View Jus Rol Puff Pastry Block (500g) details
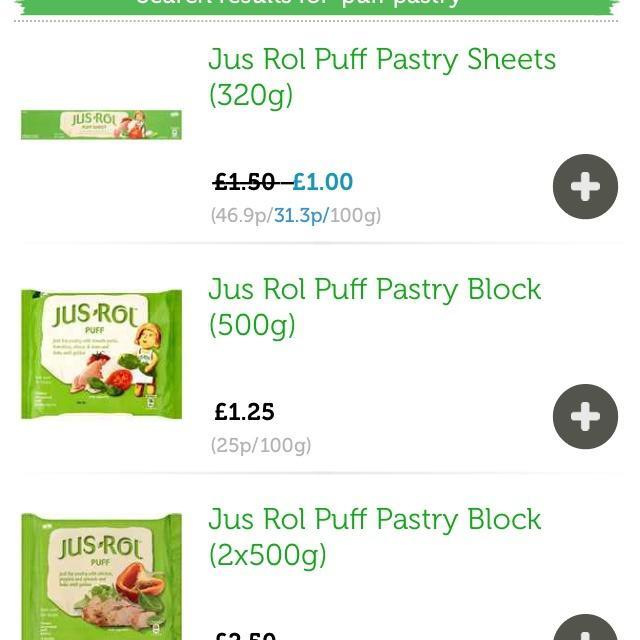640x640 pixels. 374,307
